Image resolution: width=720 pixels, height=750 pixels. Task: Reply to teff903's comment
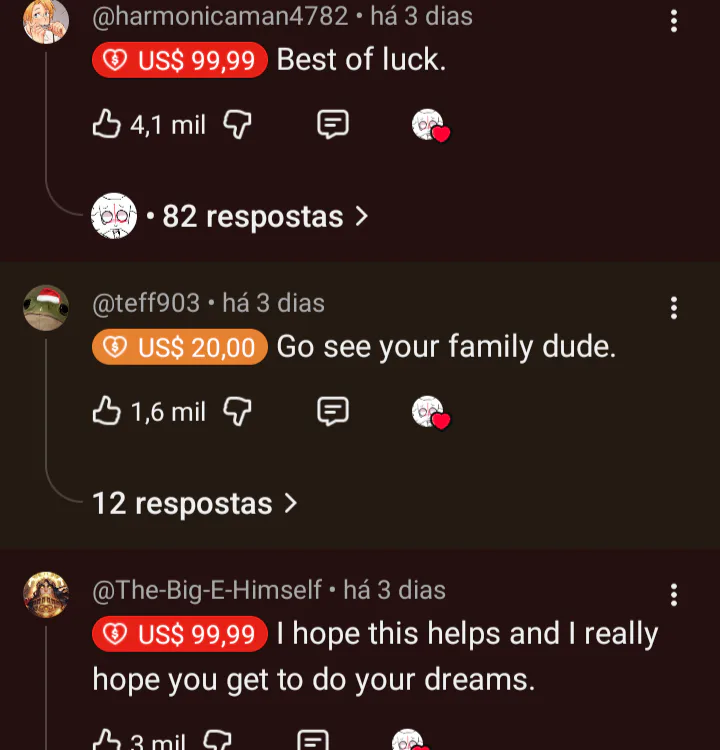tap(333, 411)
